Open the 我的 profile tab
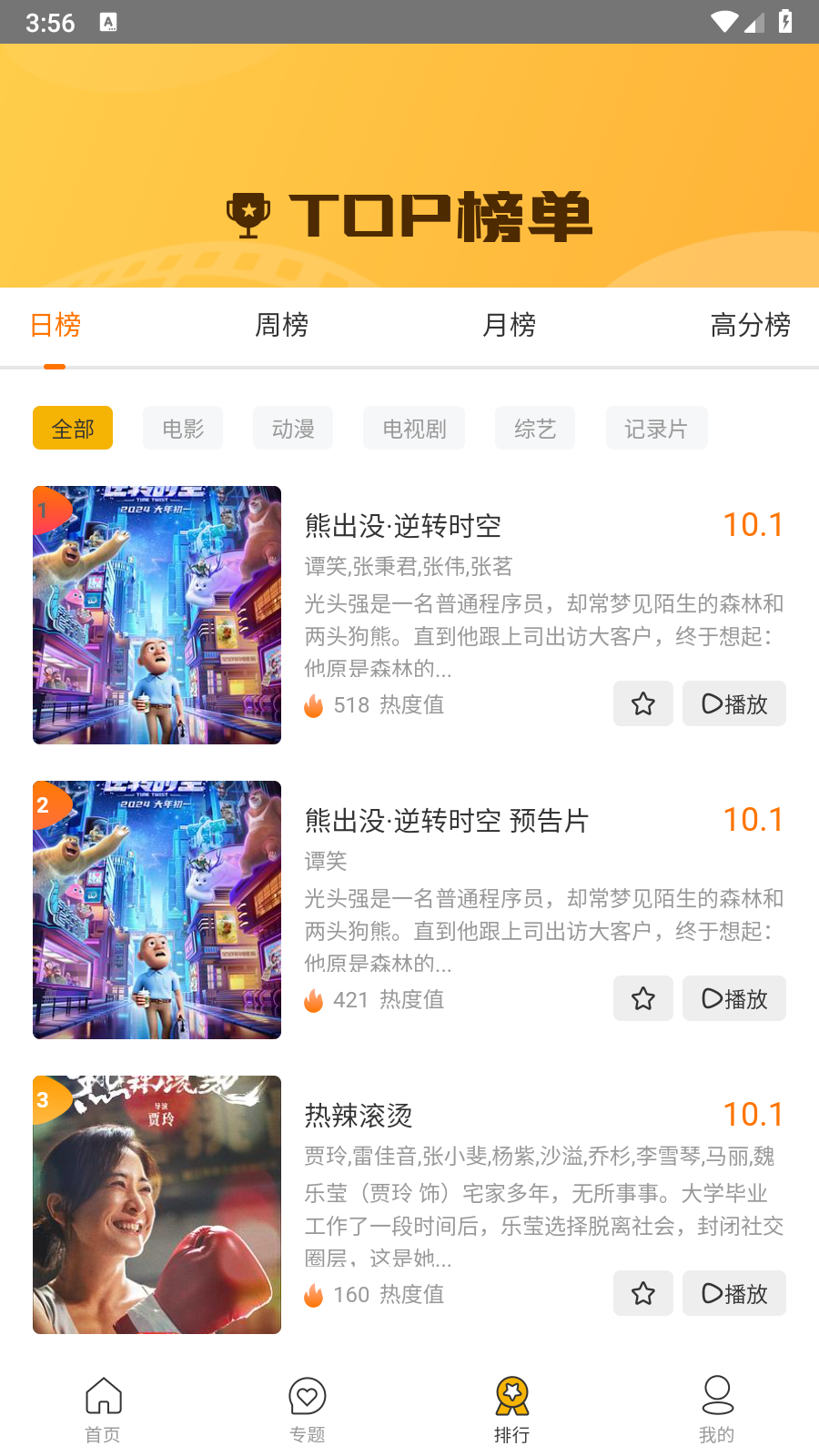 pyautogui.click(x=716, y=1409)
